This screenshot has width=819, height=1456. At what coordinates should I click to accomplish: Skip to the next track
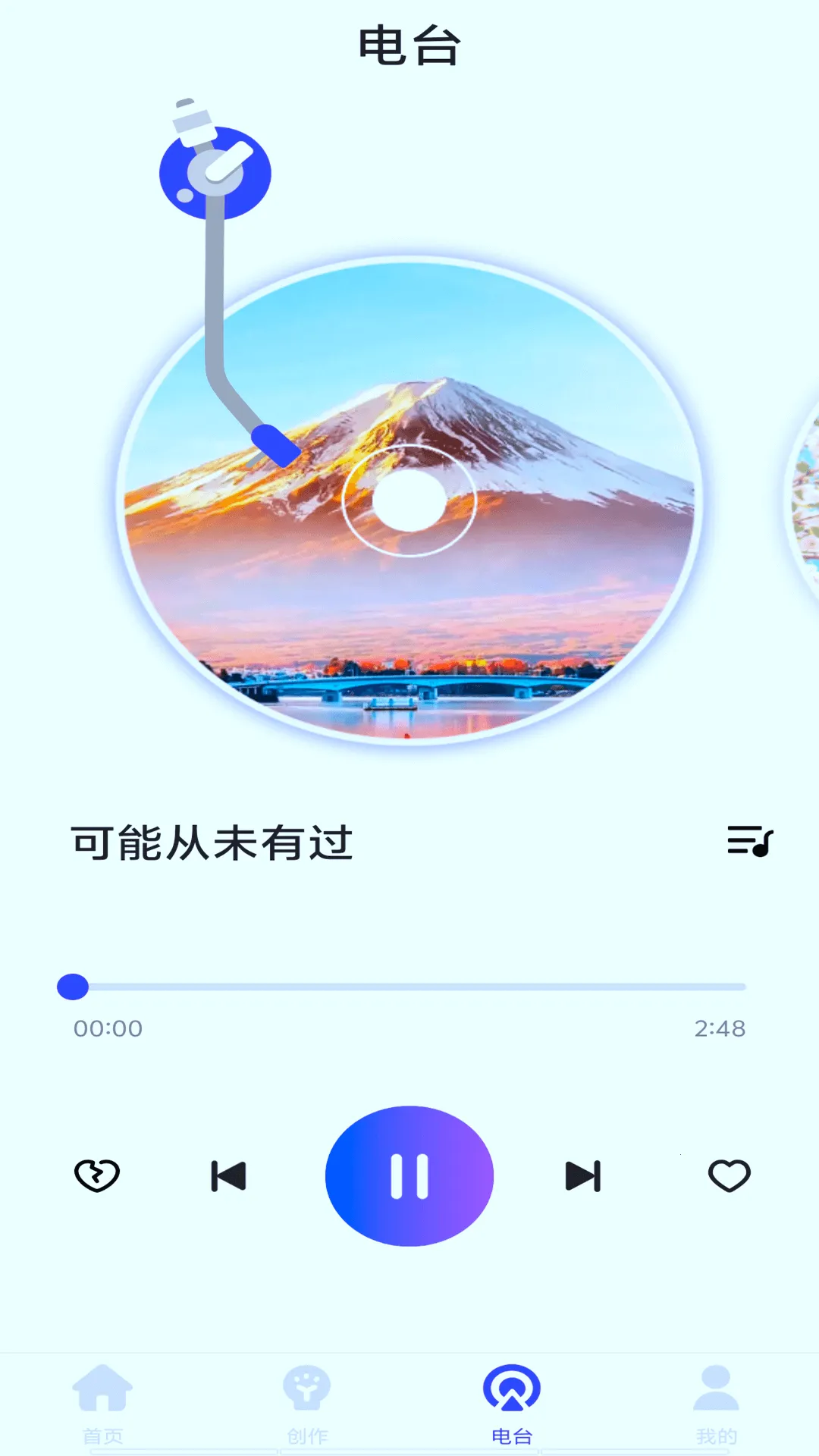point(582,1174)
